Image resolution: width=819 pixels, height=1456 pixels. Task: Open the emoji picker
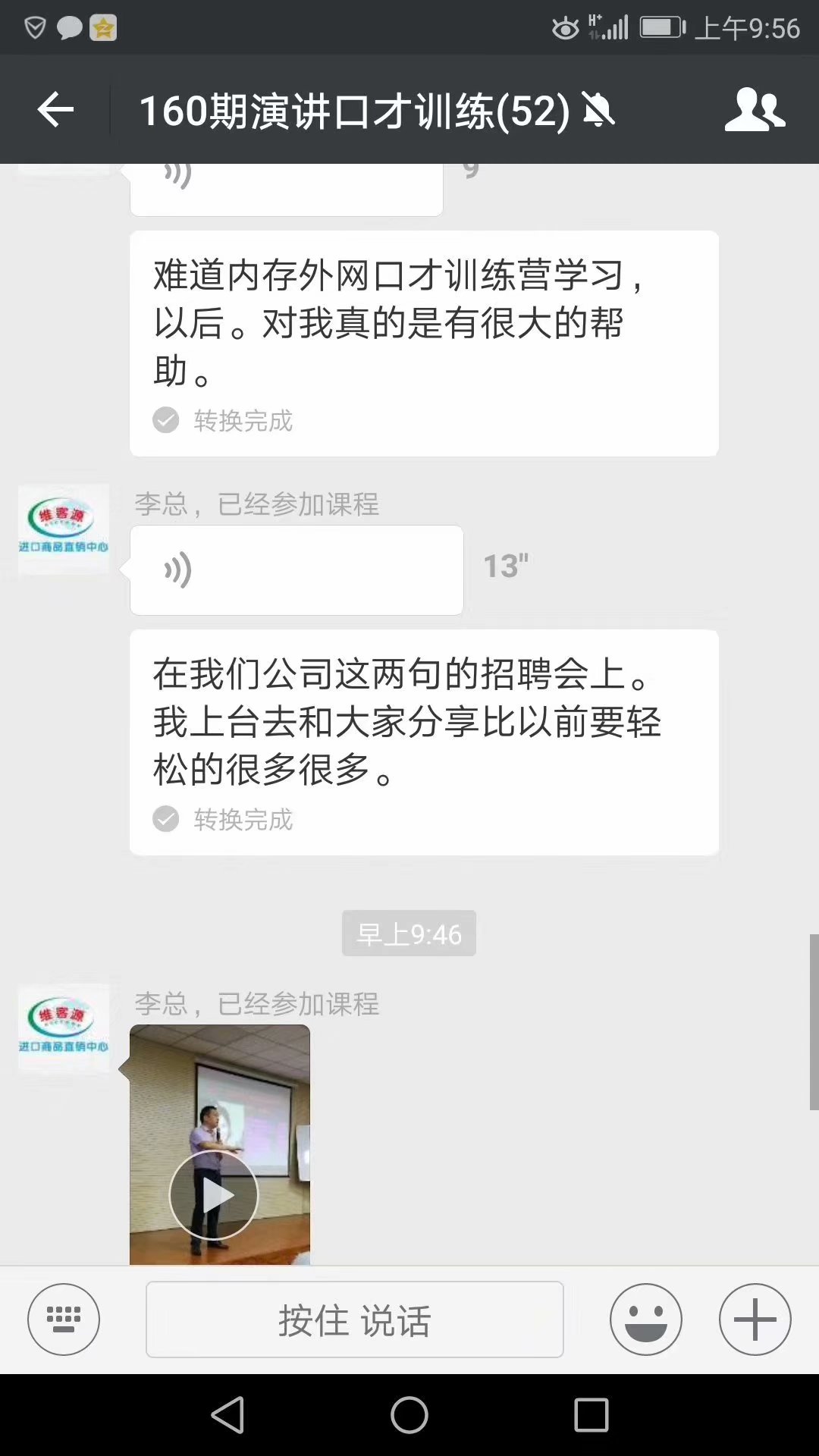coord(646,1319)
